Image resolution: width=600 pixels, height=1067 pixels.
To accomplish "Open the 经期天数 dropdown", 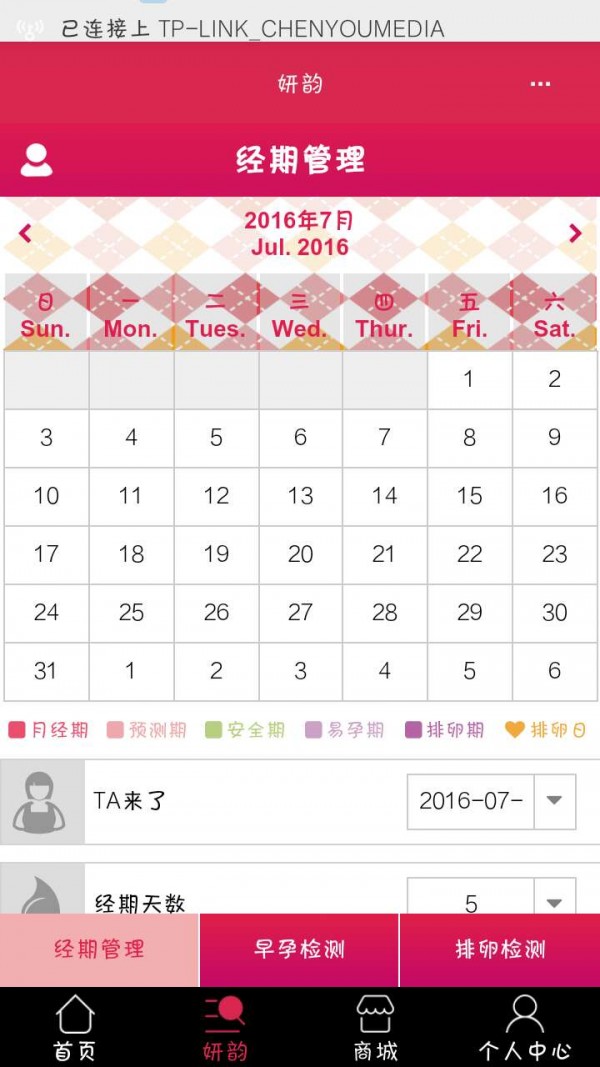I will tap(554, 899).
